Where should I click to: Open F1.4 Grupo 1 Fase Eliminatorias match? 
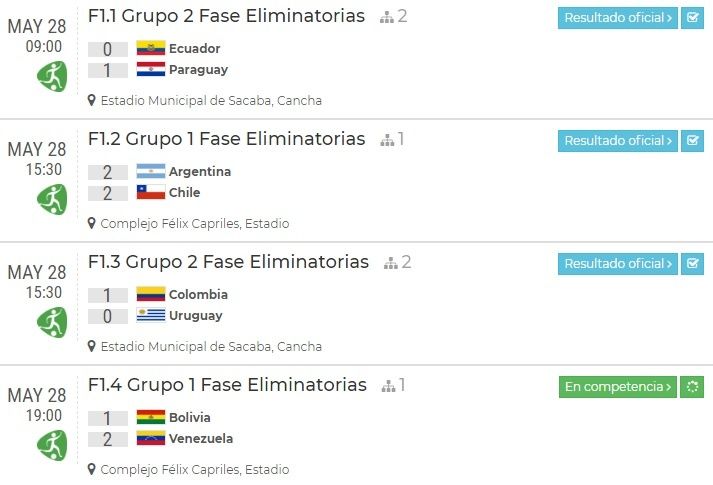tap(227, 385)
